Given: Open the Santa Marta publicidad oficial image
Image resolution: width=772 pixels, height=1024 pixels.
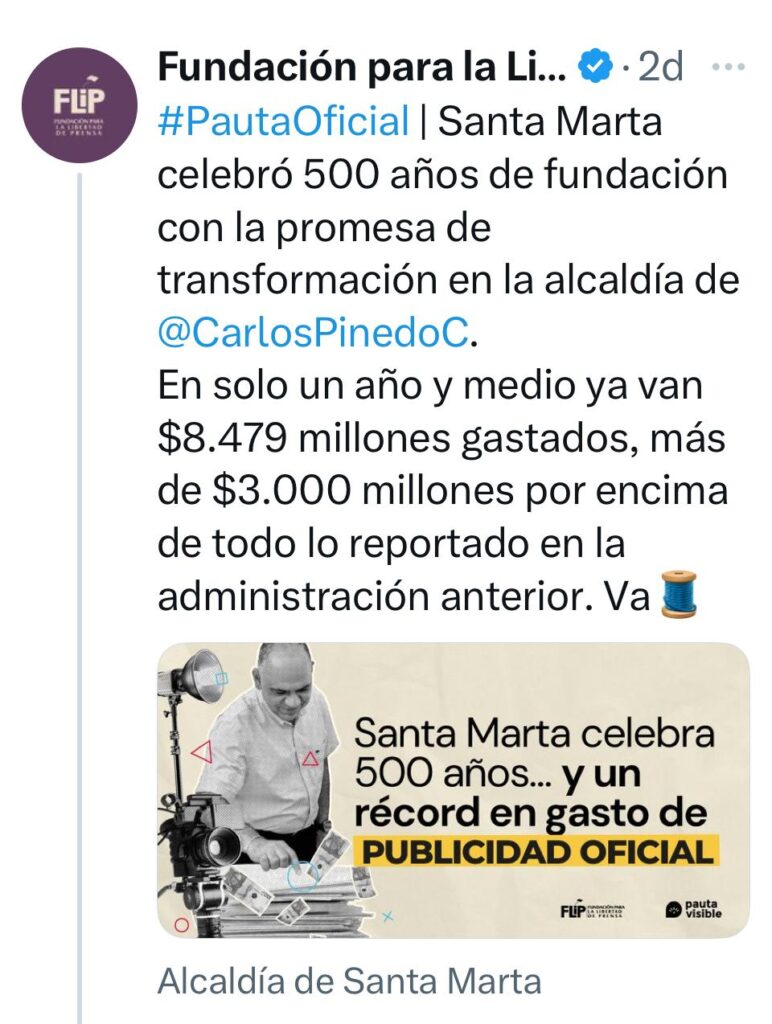Looking at the screenshot, I should 453,790.
